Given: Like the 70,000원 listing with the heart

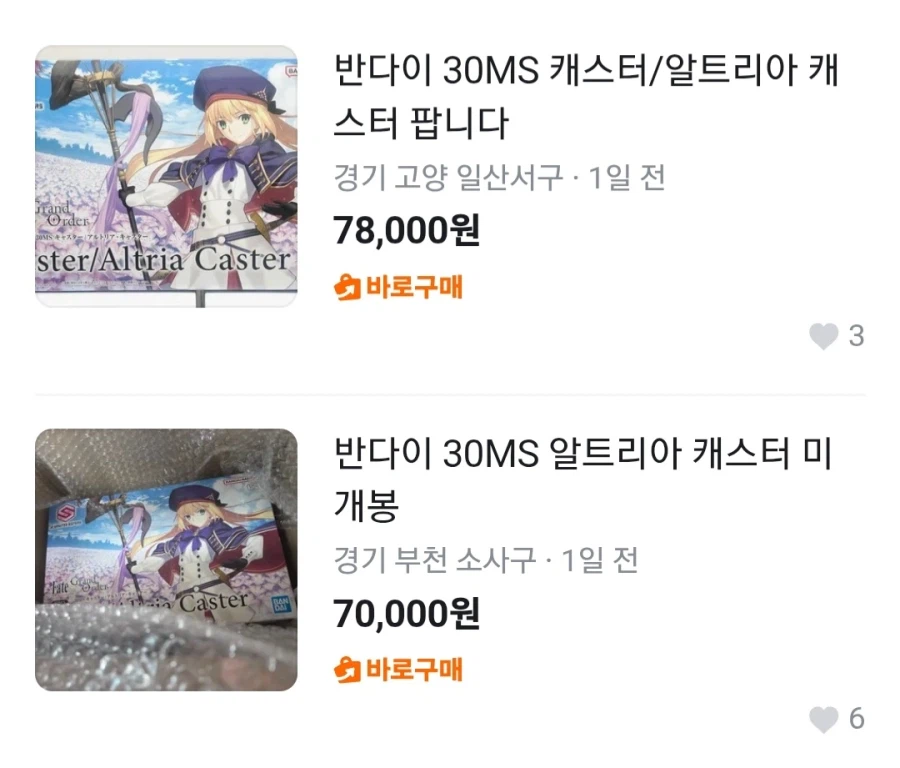Looking at the screenshot, I should tap(823, 719).
